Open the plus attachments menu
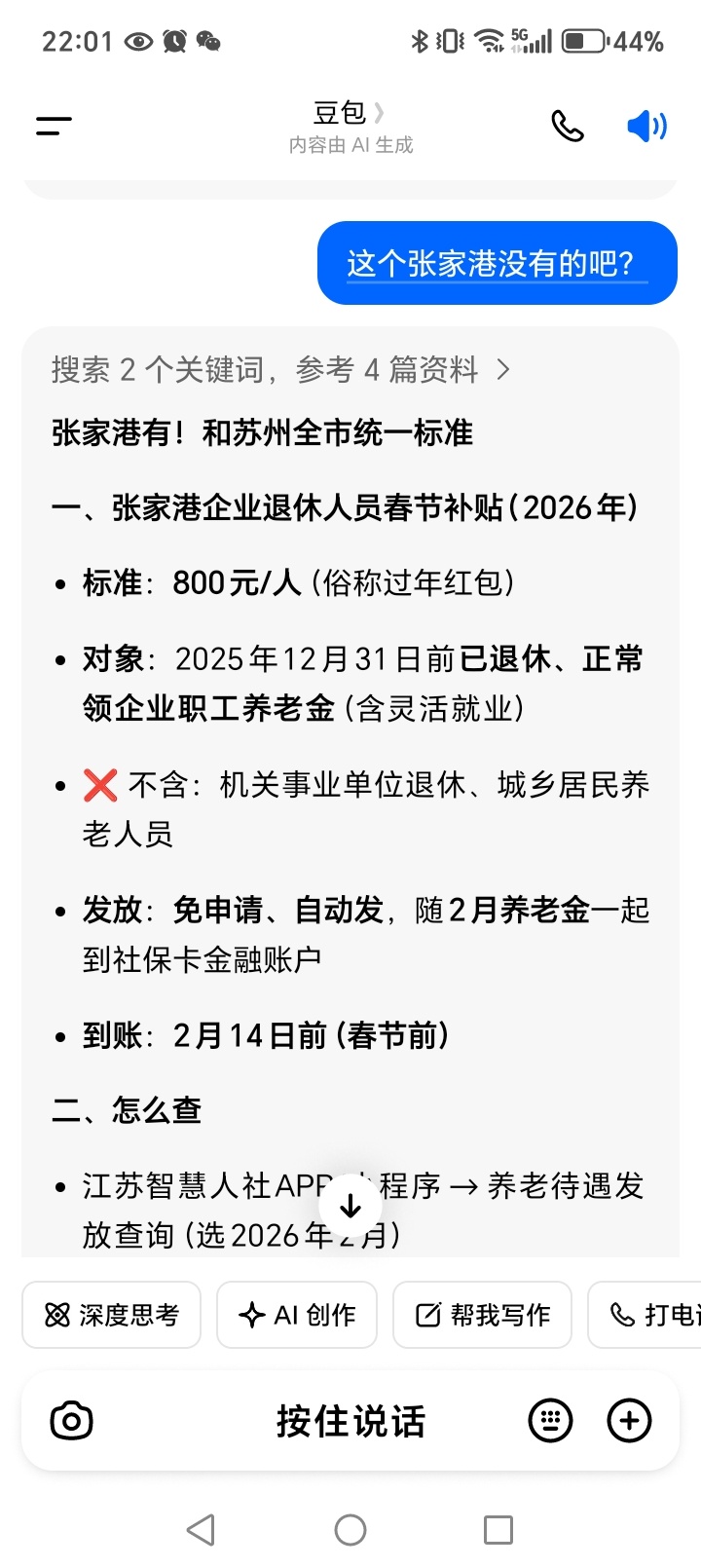The width and height of the screenshot is (701, 1568). [629, 1421]
